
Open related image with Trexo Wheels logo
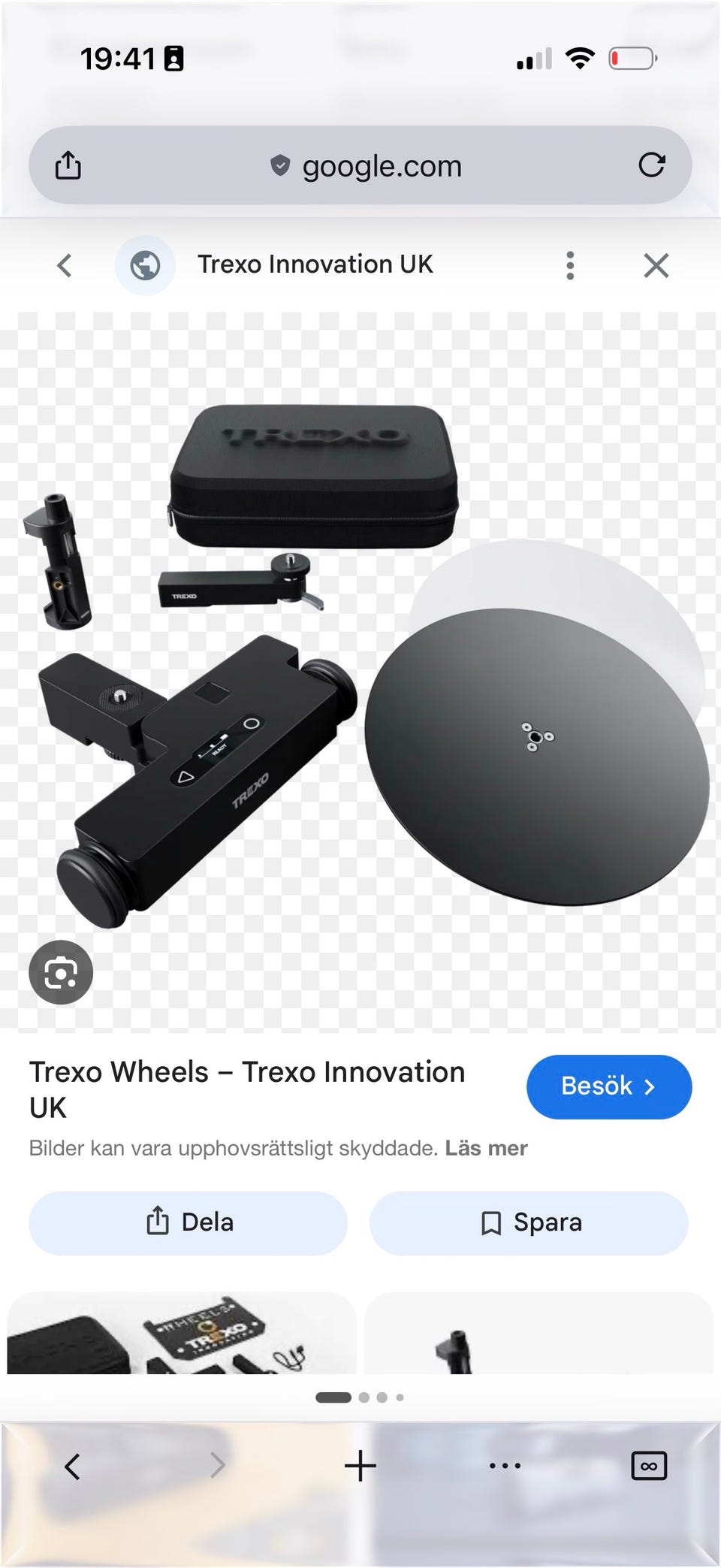pos(182,1334)
